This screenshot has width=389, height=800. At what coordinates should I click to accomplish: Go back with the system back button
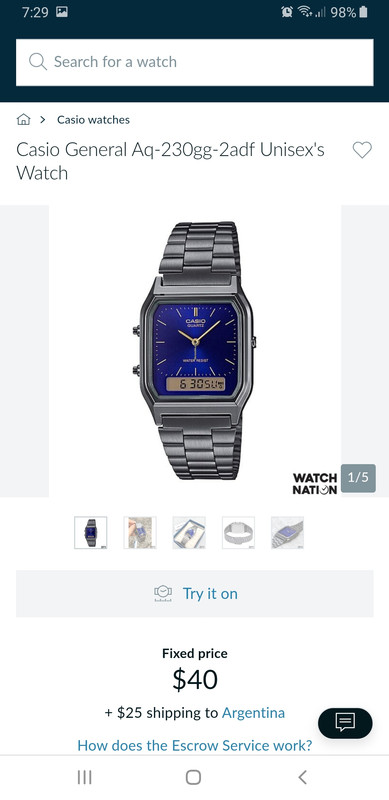click(x=302, y=778)
